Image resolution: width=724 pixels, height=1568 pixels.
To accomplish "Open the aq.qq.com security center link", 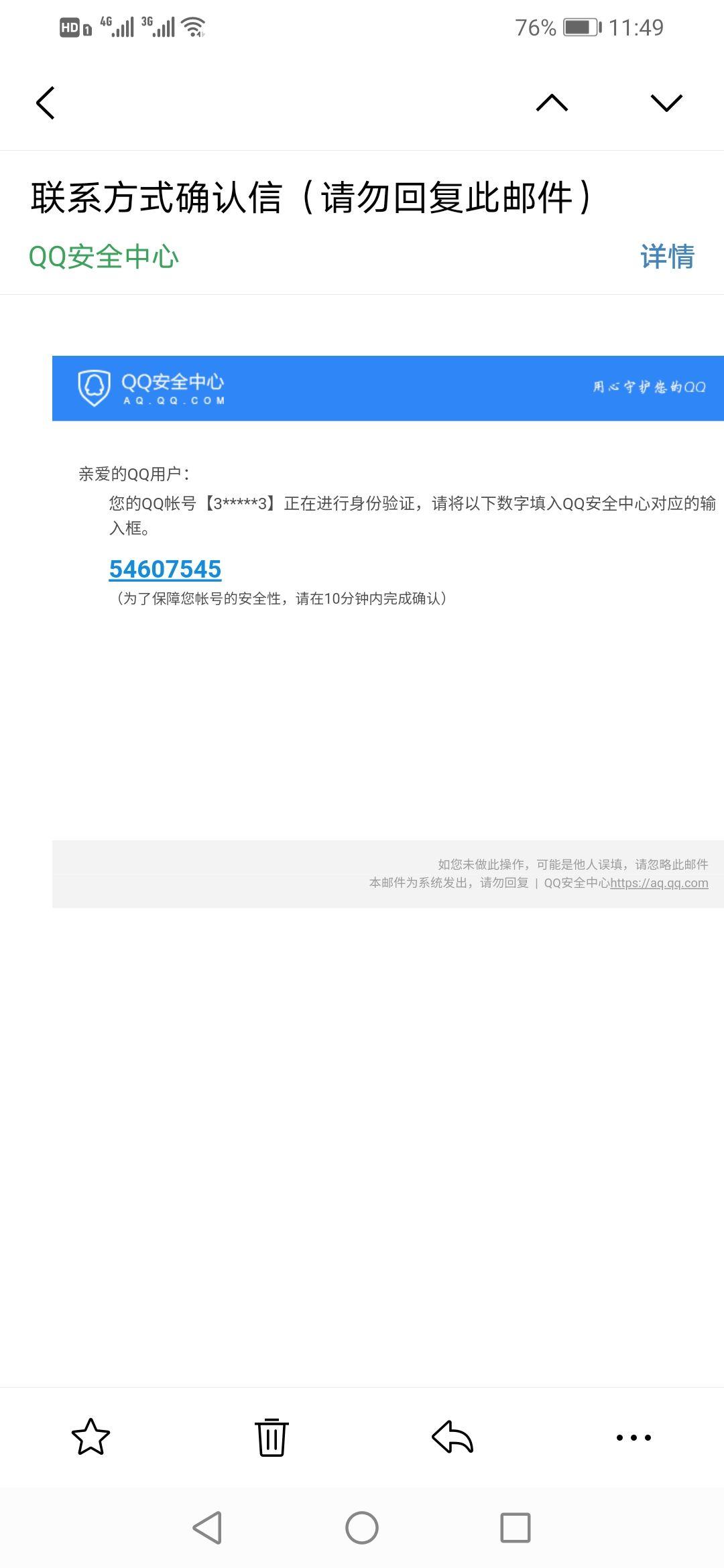I will click(659, 883).
